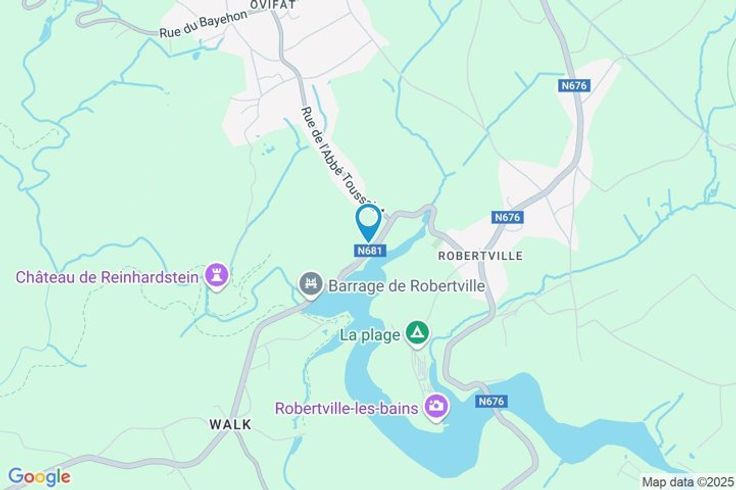Open the La plage campsite marker
The height and width of the screenshot is (490, 736).
pos(417,333)
